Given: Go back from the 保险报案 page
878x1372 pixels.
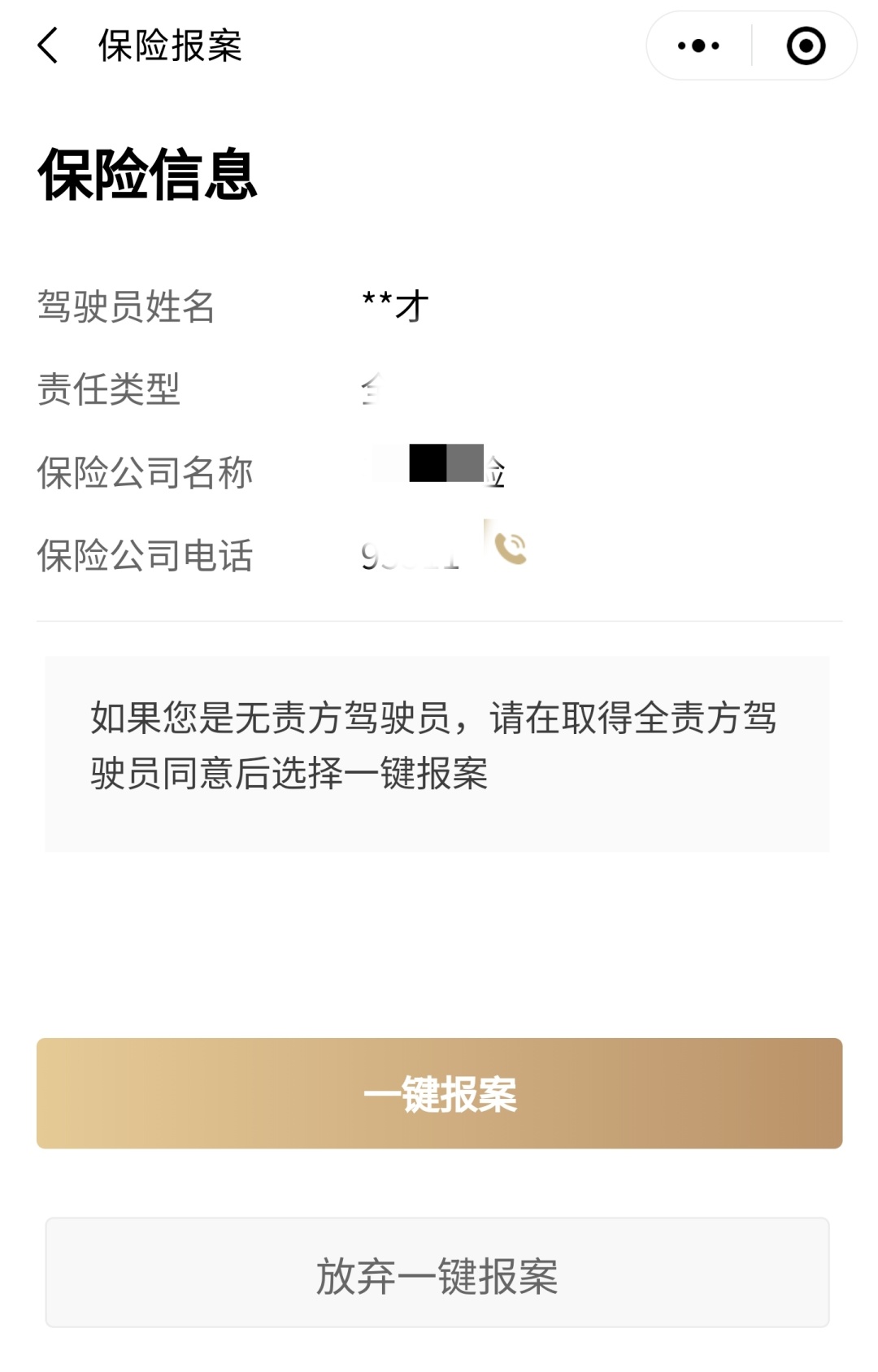Looking at the screenshot, I should (49, 46).
